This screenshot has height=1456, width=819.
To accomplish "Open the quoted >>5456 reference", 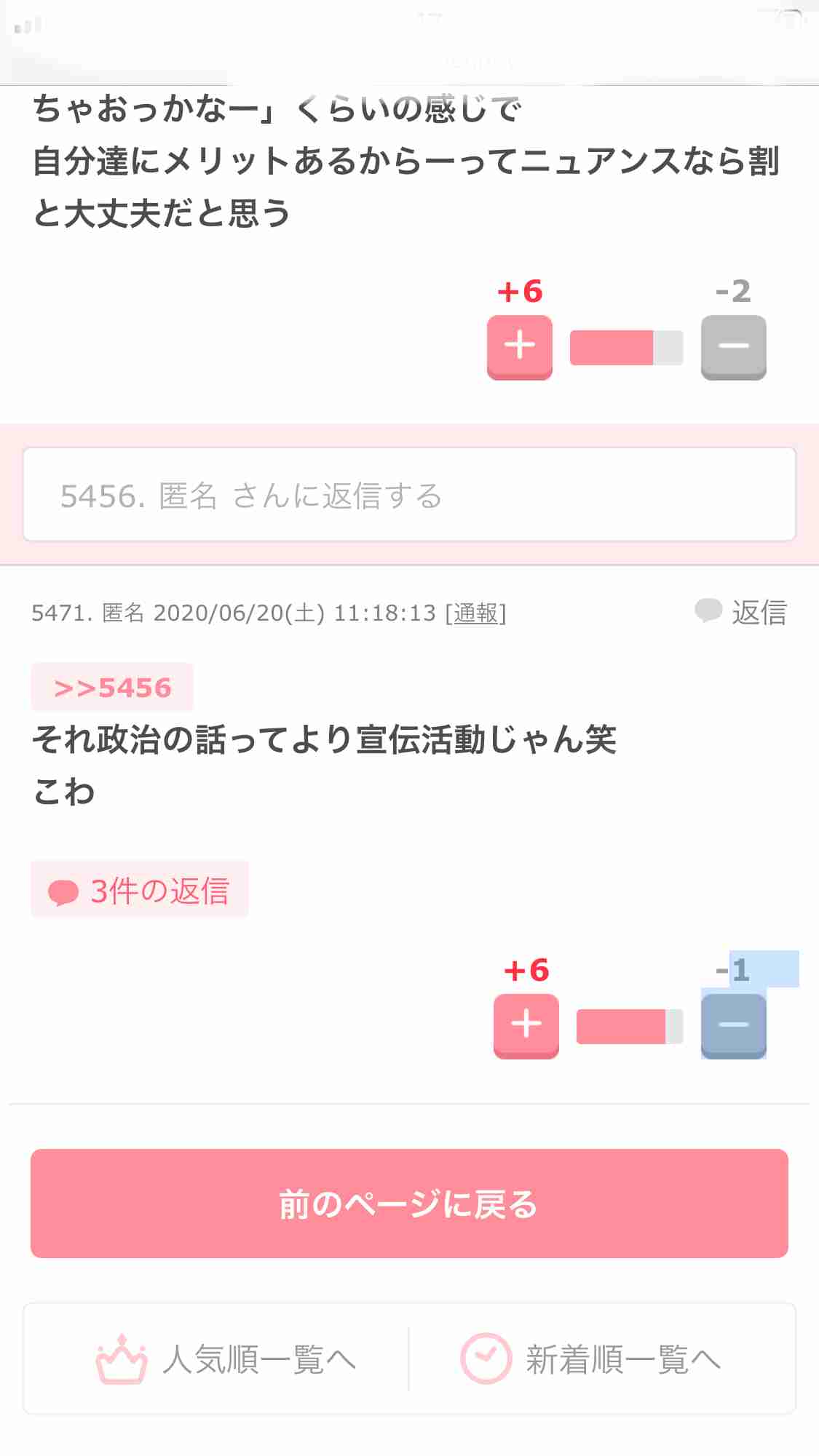I will point(112,688).
